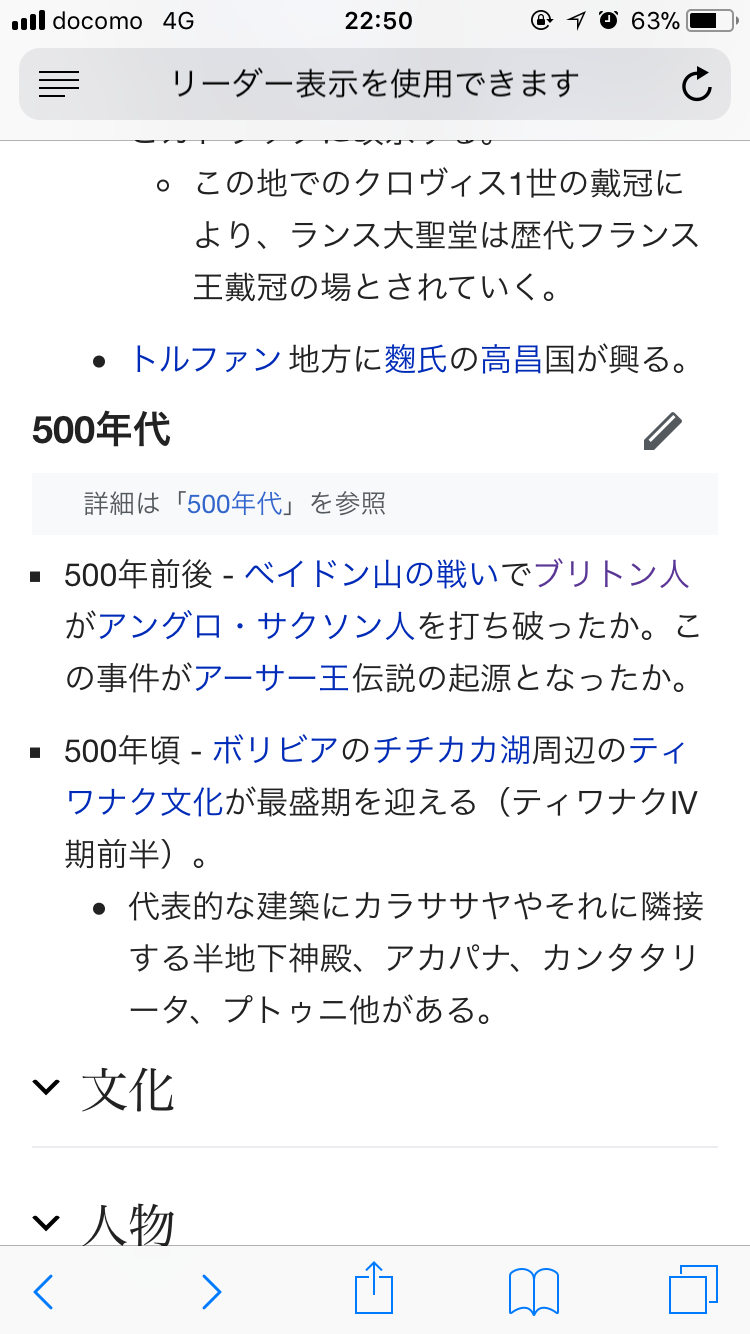Image resolution: width=750 pixels, height=1334 pixels.
Task: Open the アングロ・サクソン人 link
Action: tap(255, 626)
